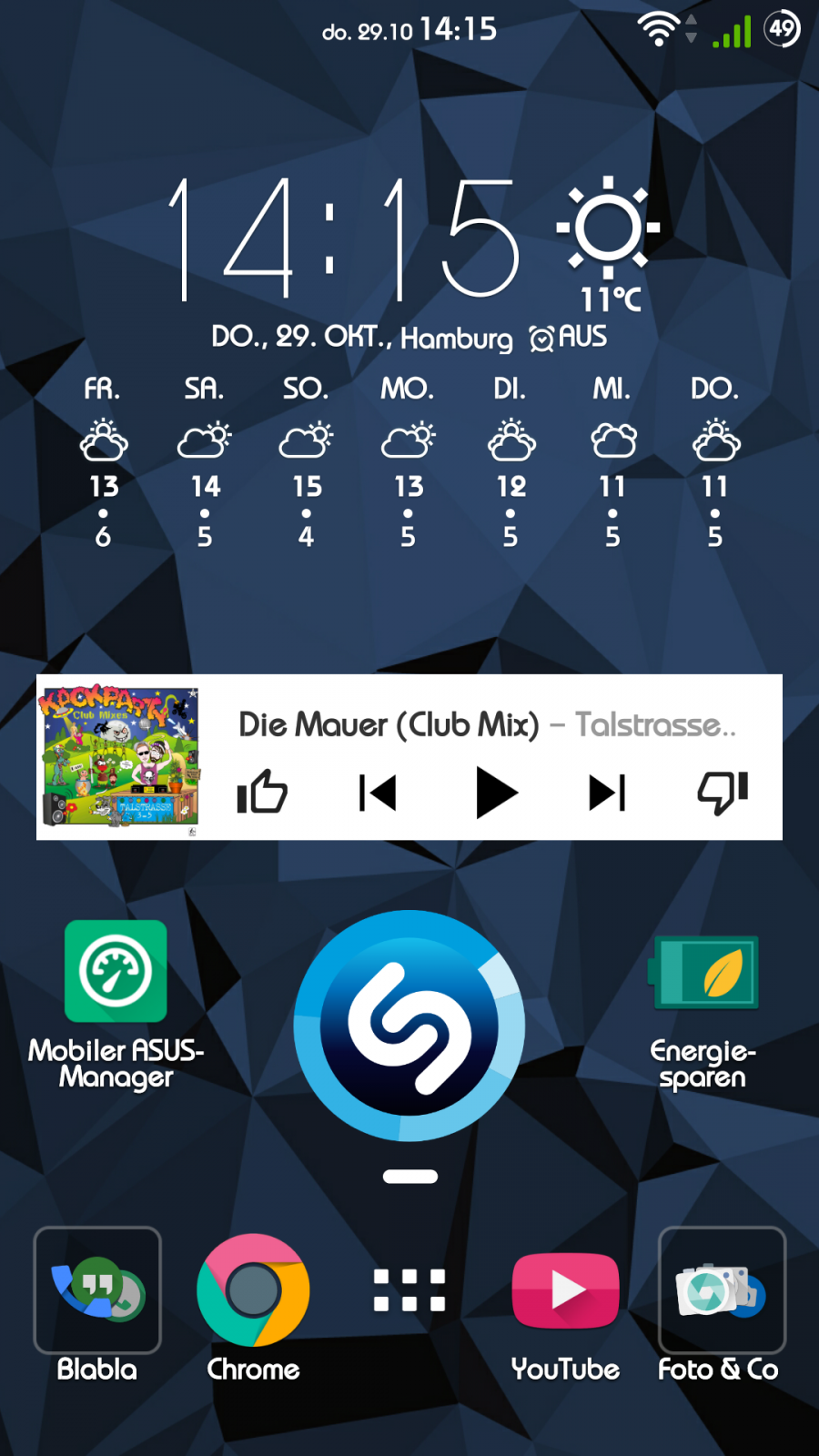819x1456 pixels.
Task: Open the Foto & Co folder
Action: click(x=721, y=1289)
